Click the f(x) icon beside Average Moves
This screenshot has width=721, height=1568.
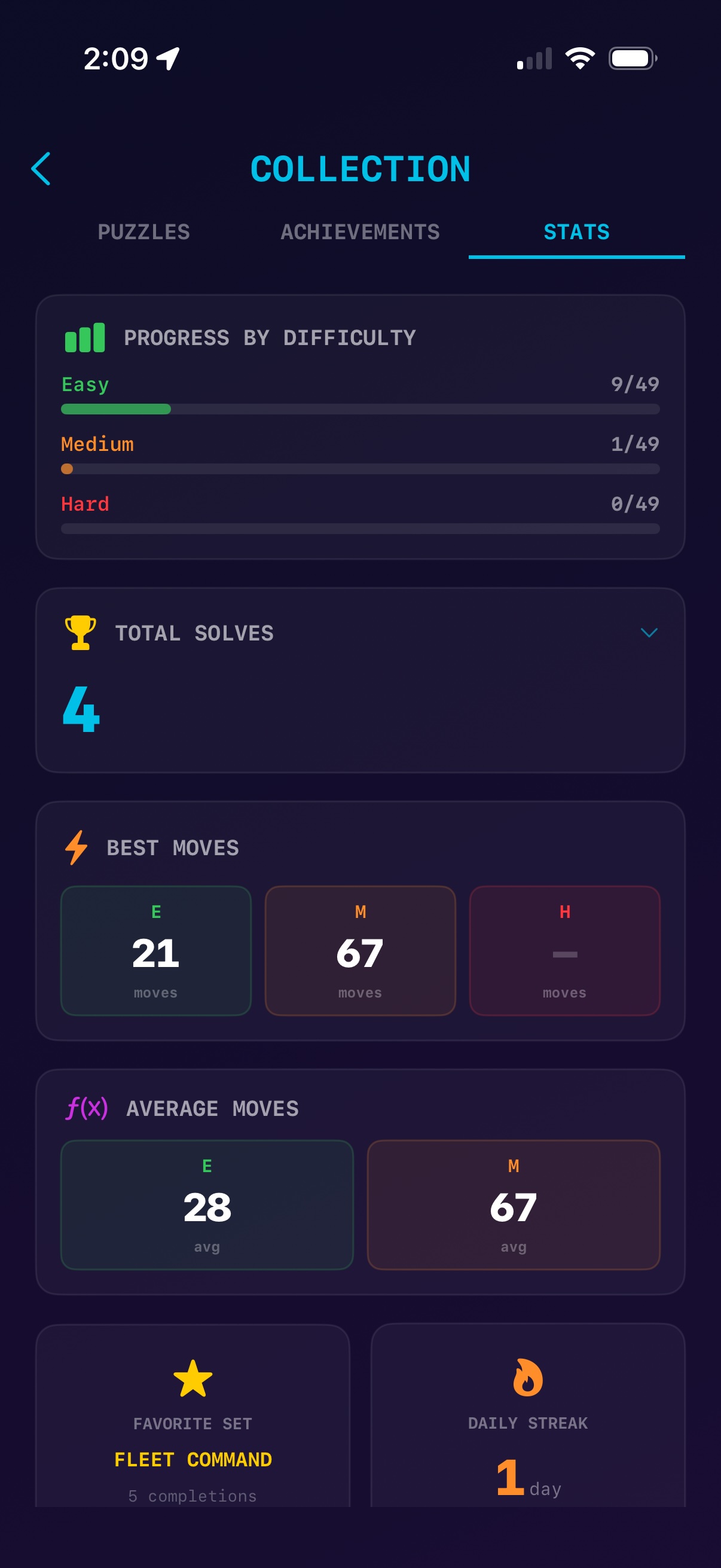coord(87,1108)
